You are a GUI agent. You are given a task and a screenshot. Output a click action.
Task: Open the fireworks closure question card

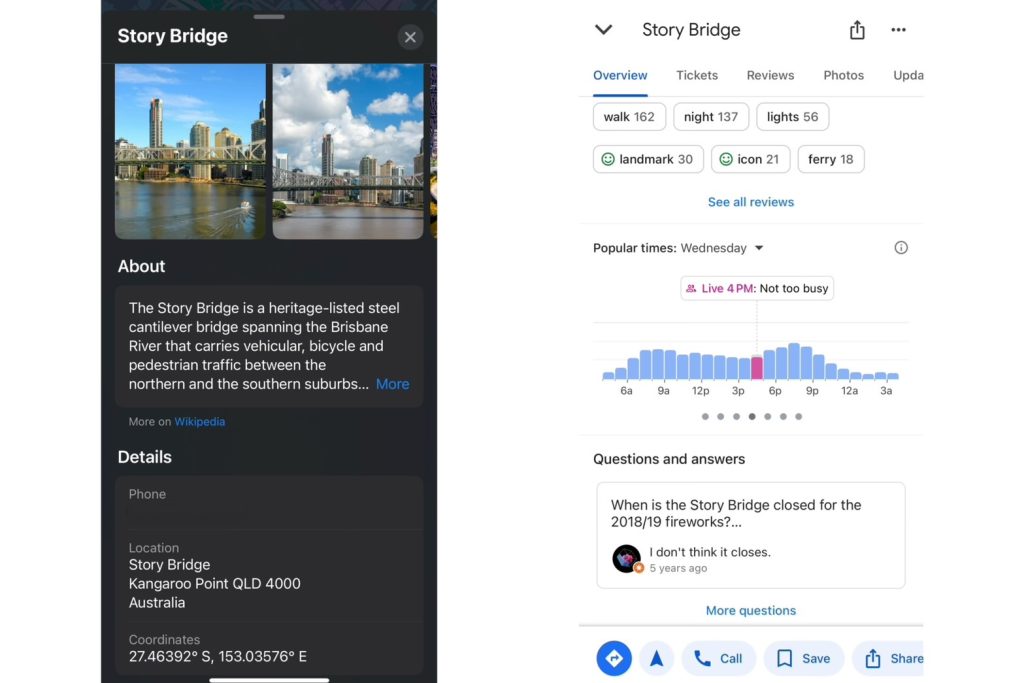pos(750,535)
